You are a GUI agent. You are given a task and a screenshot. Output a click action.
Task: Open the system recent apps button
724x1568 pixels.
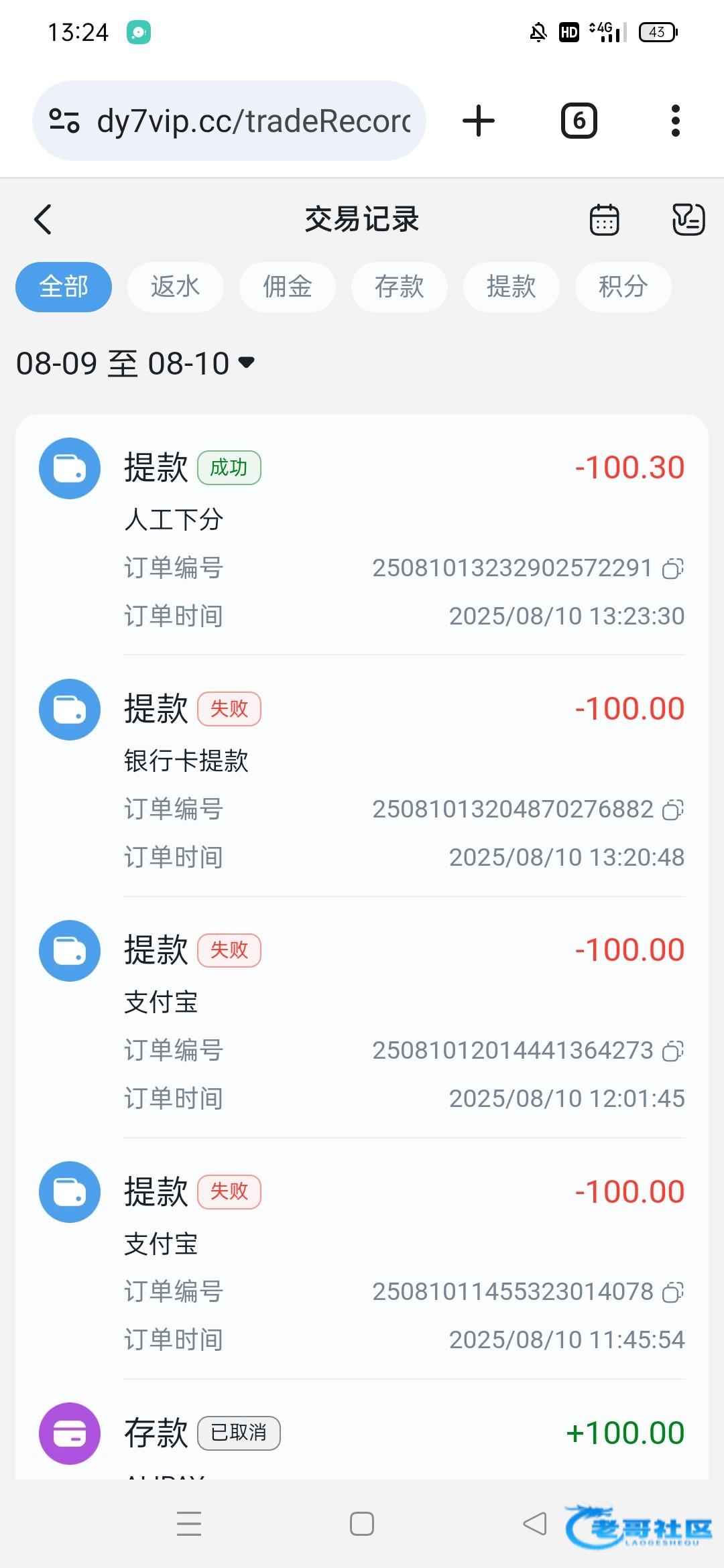pos(189,1524)
